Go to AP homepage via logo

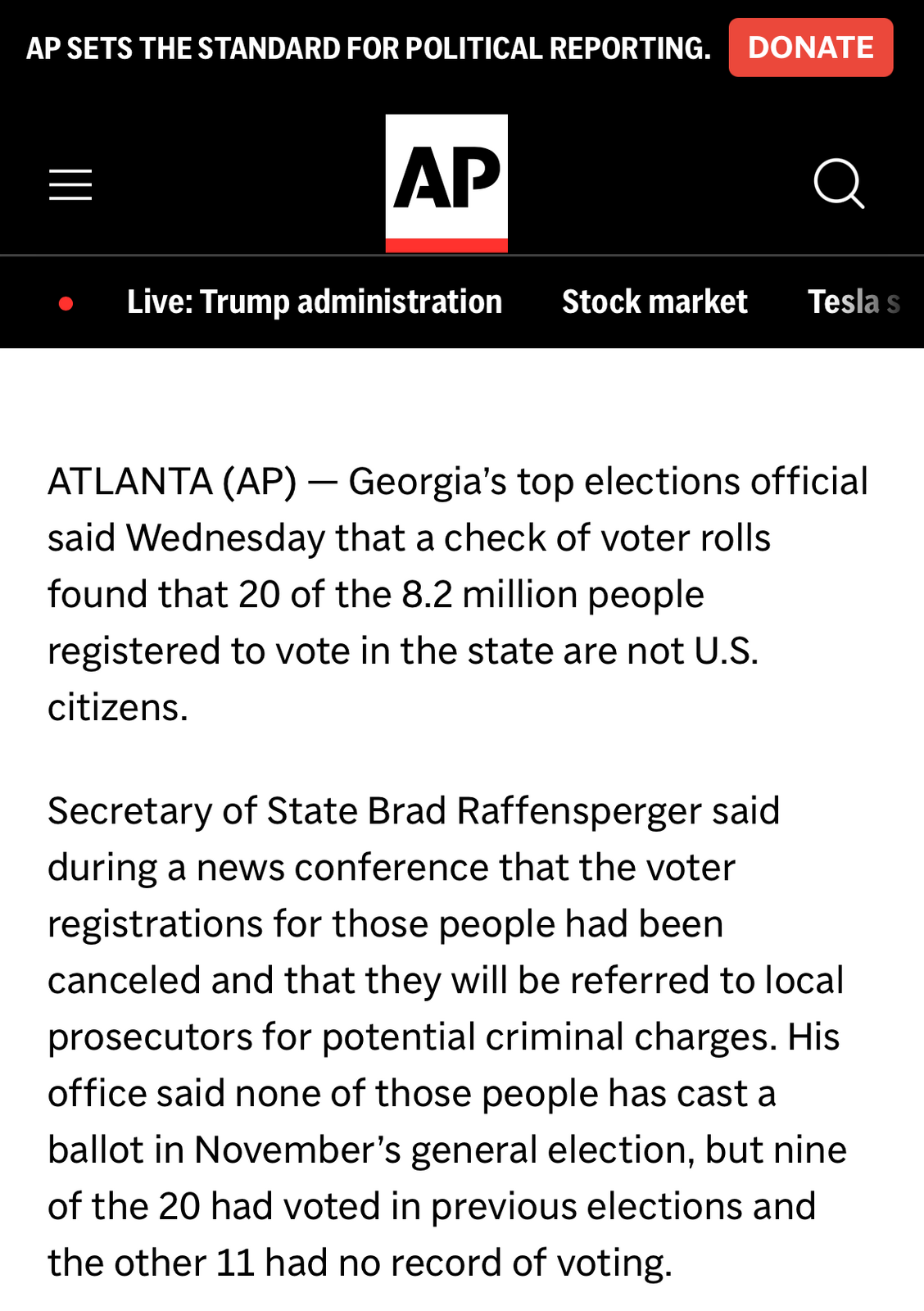click(x=446, y=183)
